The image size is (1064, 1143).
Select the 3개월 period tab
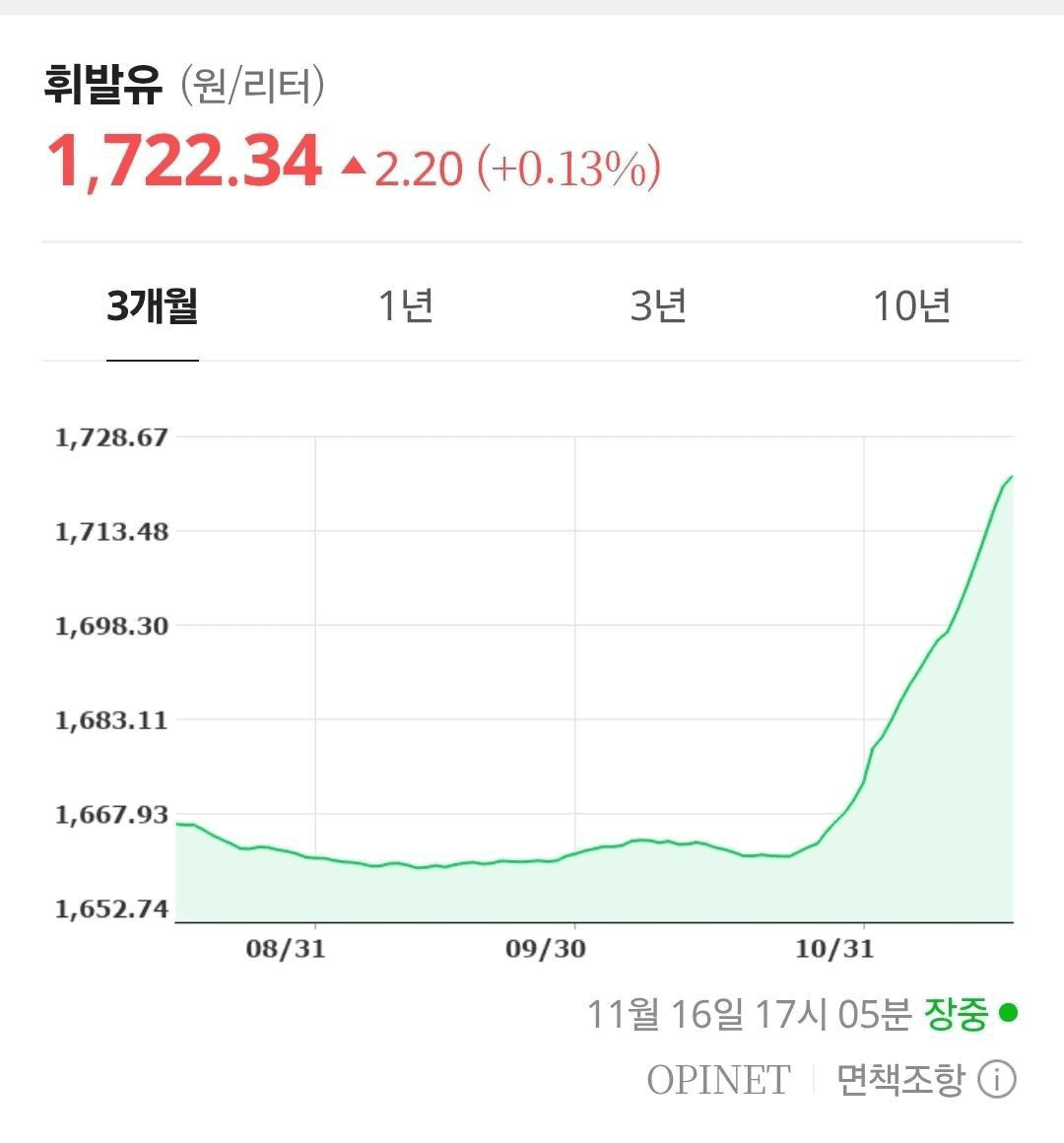pos(153,305)
